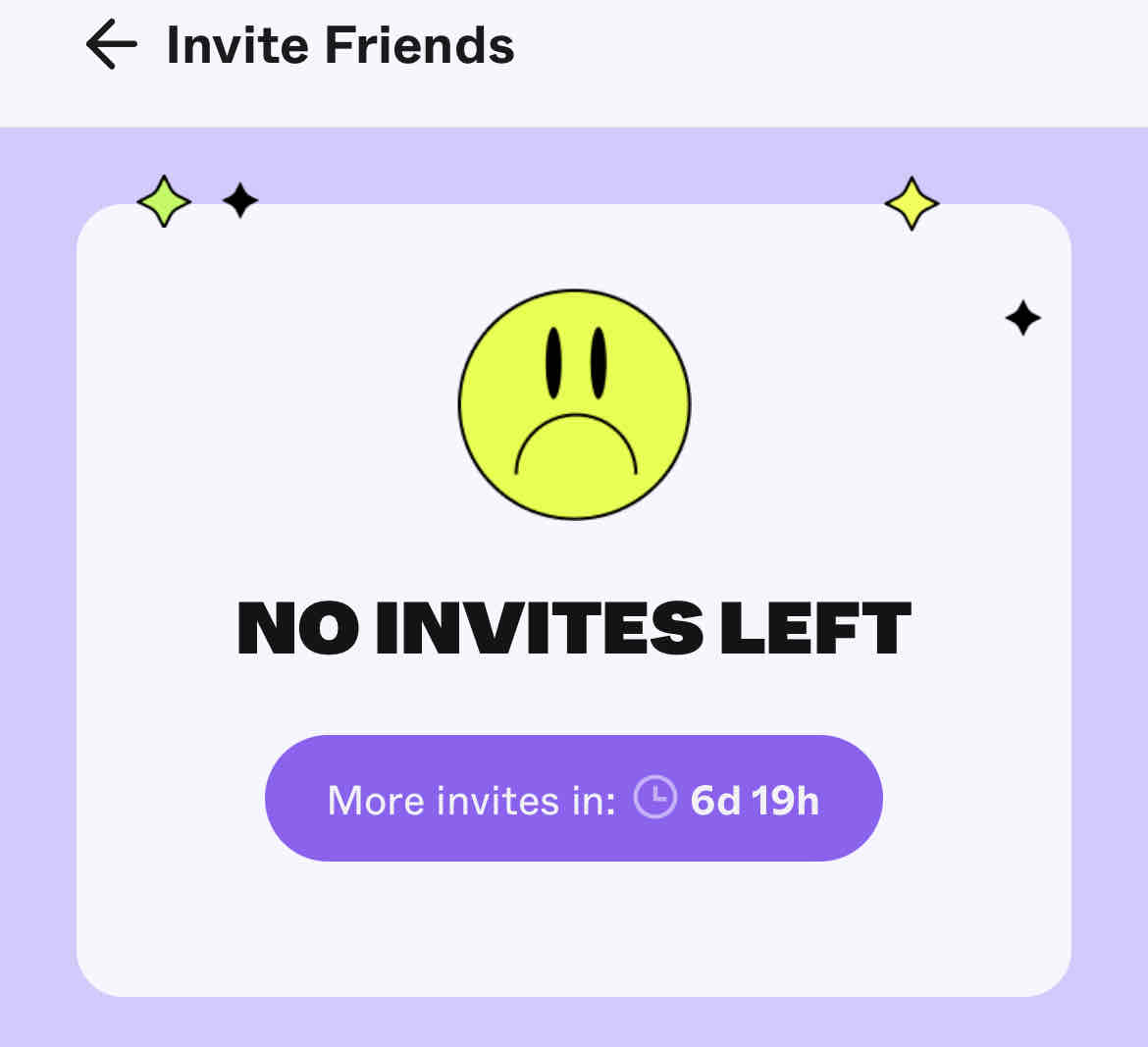Go back from Invite Friends

pyautogui.click(x=111, y=46)
